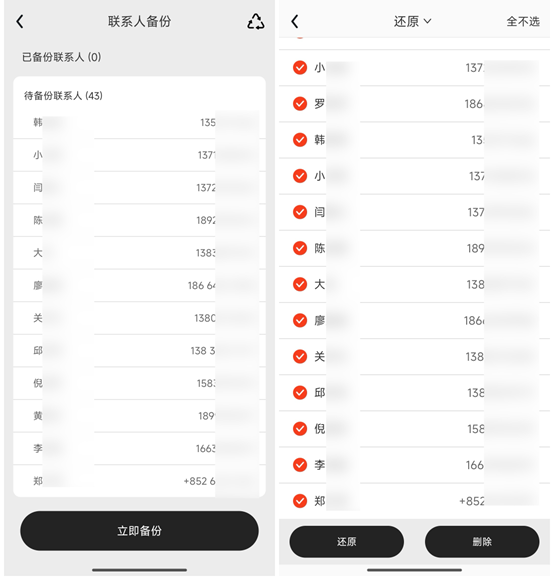The width and height of the screenshot is (554, 580).
Task: Deselect the contact starting with 大
Action: [300, 284]
